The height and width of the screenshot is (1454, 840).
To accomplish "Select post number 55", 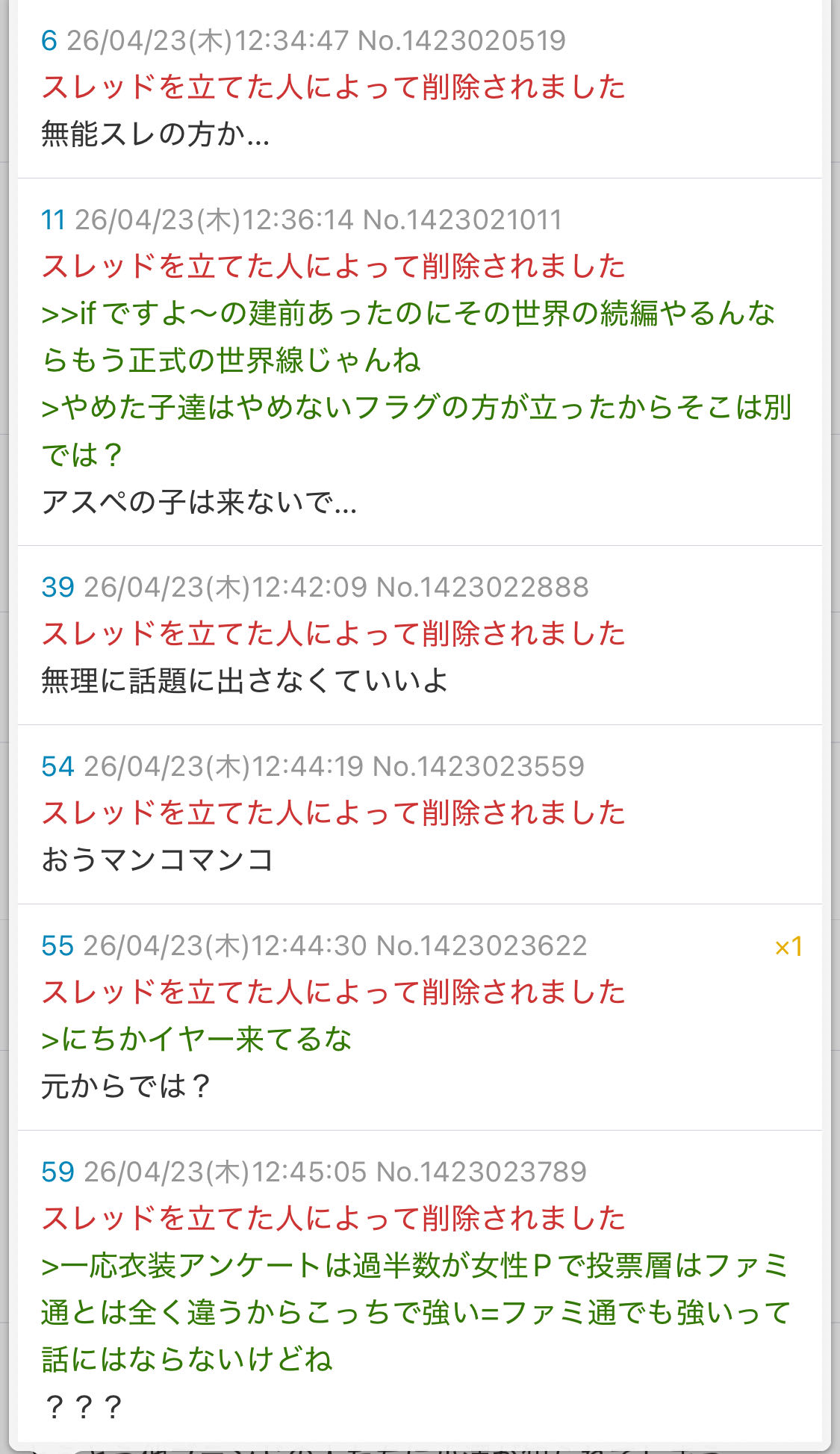I will click(57, 945).
